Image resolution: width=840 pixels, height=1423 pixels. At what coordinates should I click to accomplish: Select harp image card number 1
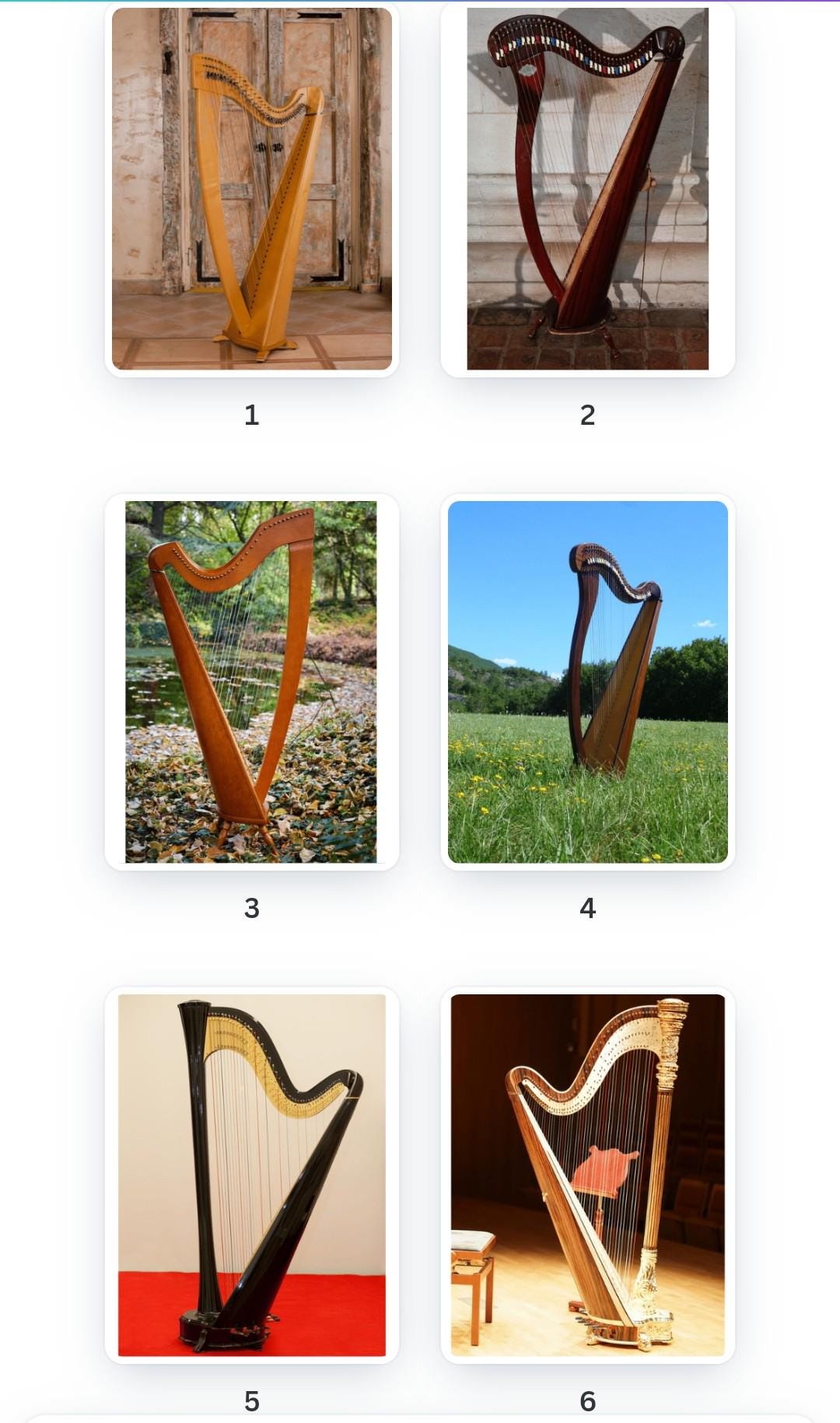tap(252, 189)
